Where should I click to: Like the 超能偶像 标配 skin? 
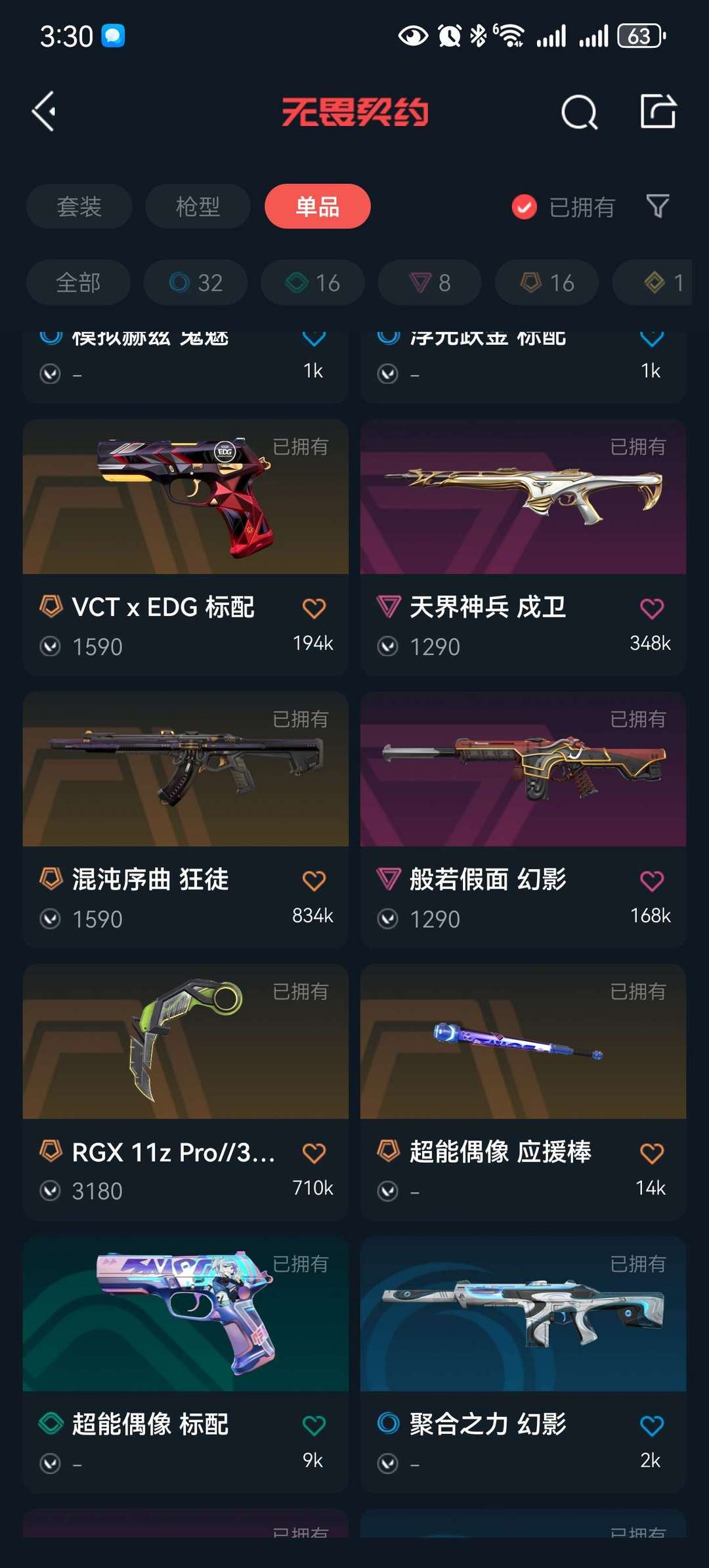[x=314, y=1425]
